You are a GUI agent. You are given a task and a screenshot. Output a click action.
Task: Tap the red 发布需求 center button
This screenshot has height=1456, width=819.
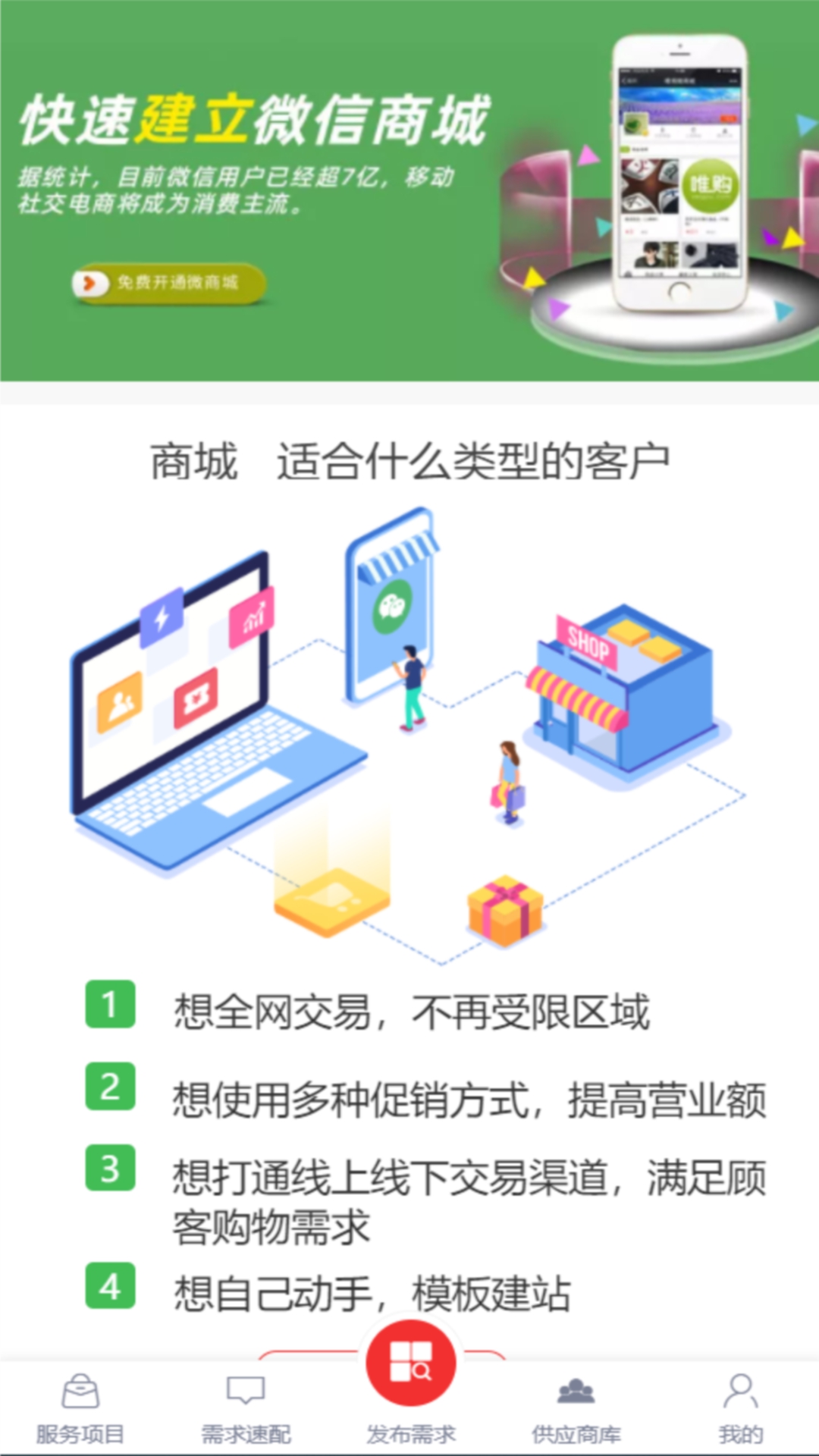tap(410, 1365)
